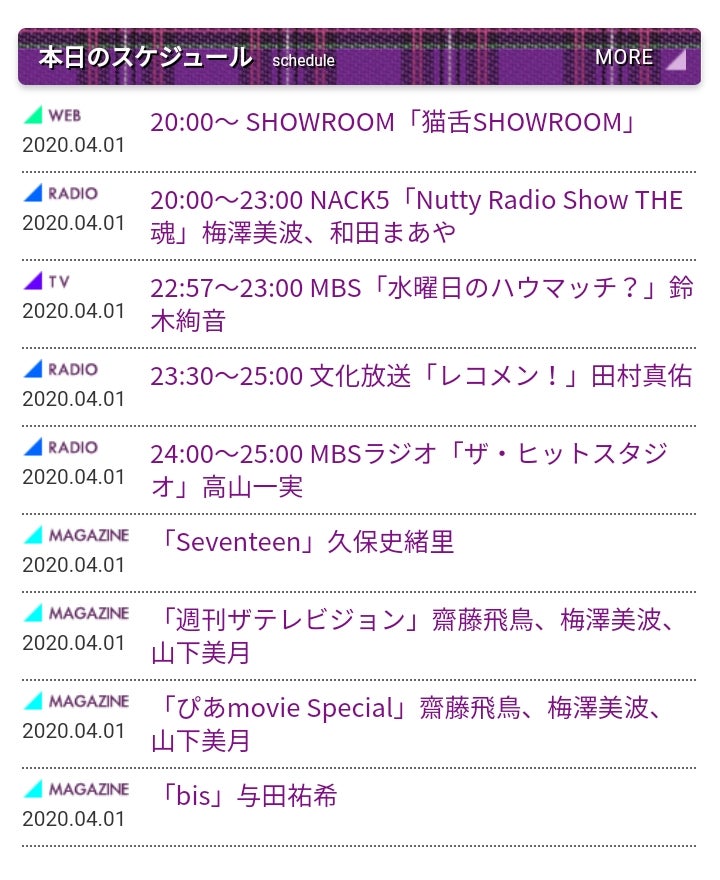Open SHOWROOM「猫舌SHOWROOM」schedule entry
Viewport: 720px width, 880px height.
[394, 123]
